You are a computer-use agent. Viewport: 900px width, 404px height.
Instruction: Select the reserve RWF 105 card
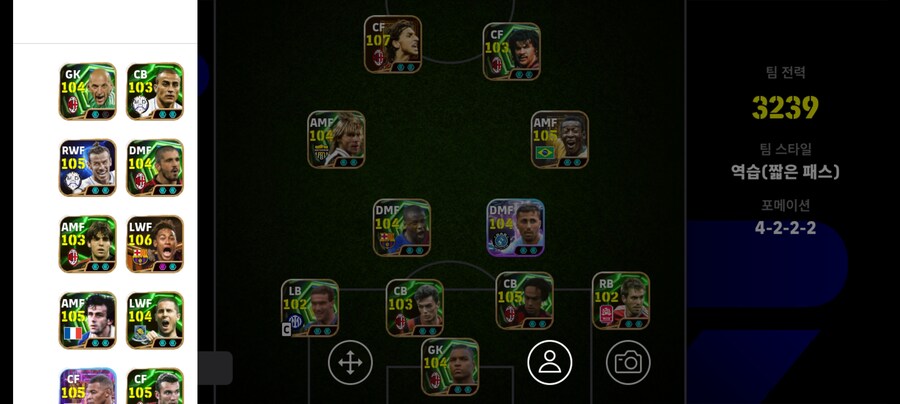[87, 167]
